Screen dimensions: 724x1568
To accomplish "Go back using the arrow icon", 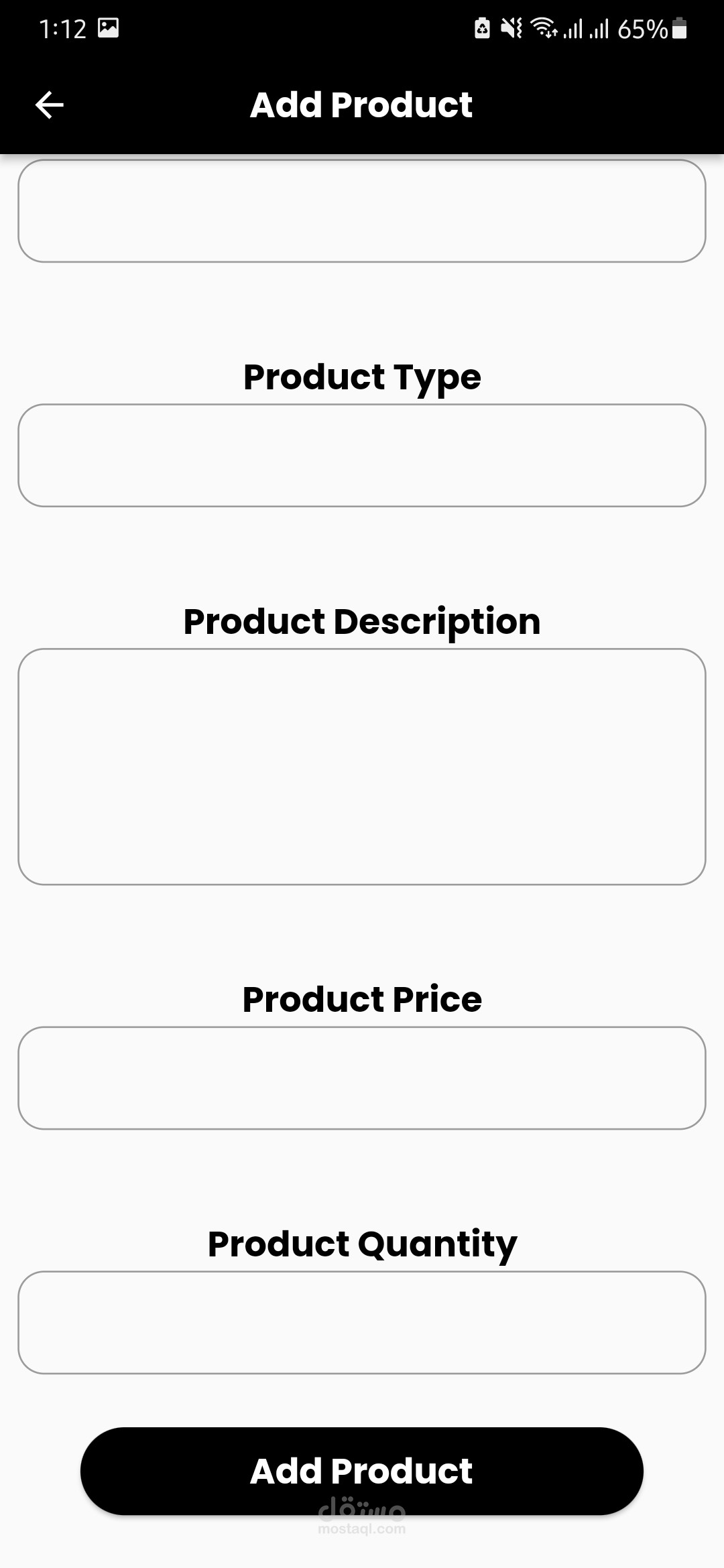I will 49,105.
